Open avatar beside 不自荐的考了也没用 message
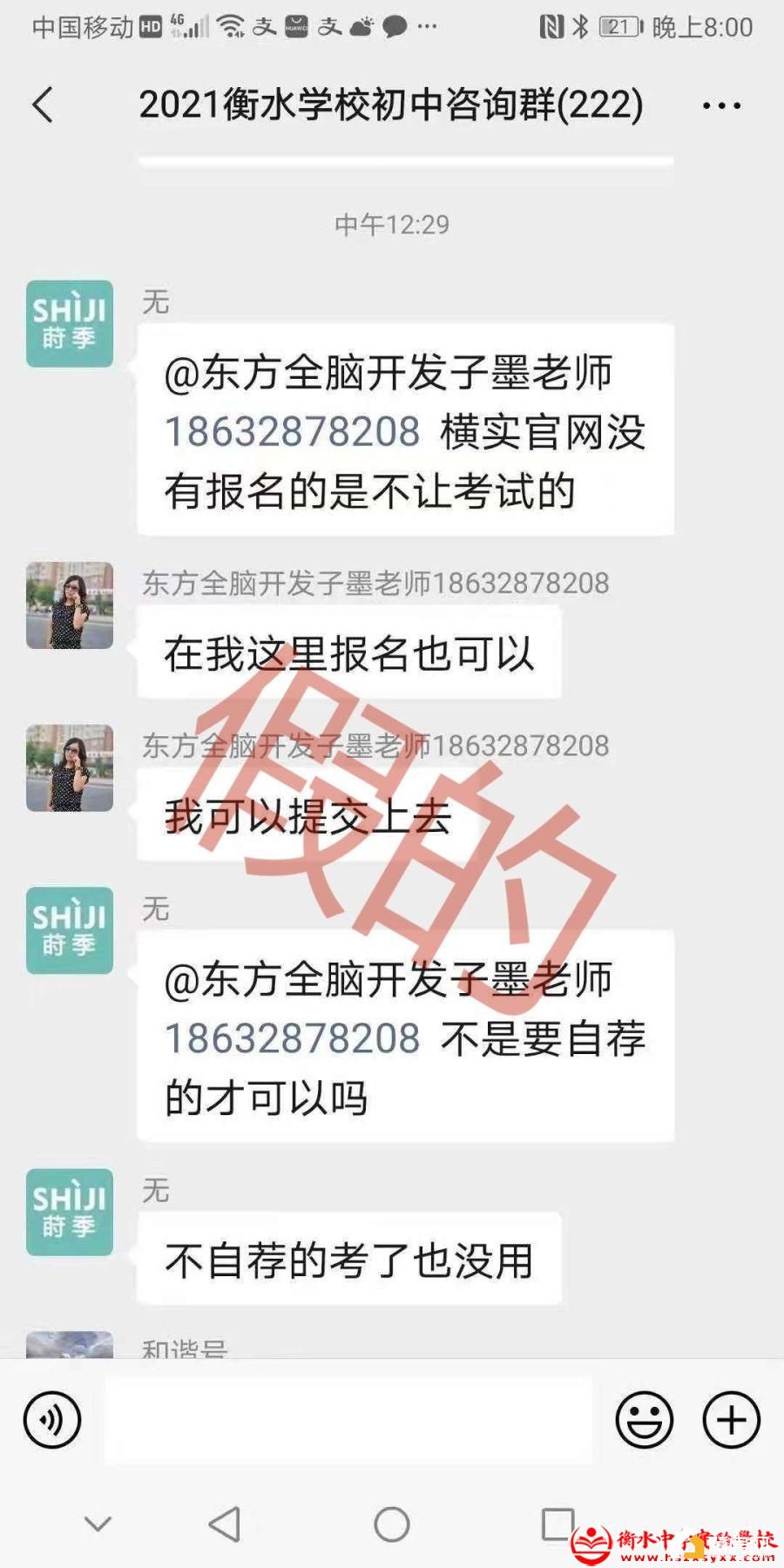The width and height of the screenshot is (784, 1568). 70,1212
